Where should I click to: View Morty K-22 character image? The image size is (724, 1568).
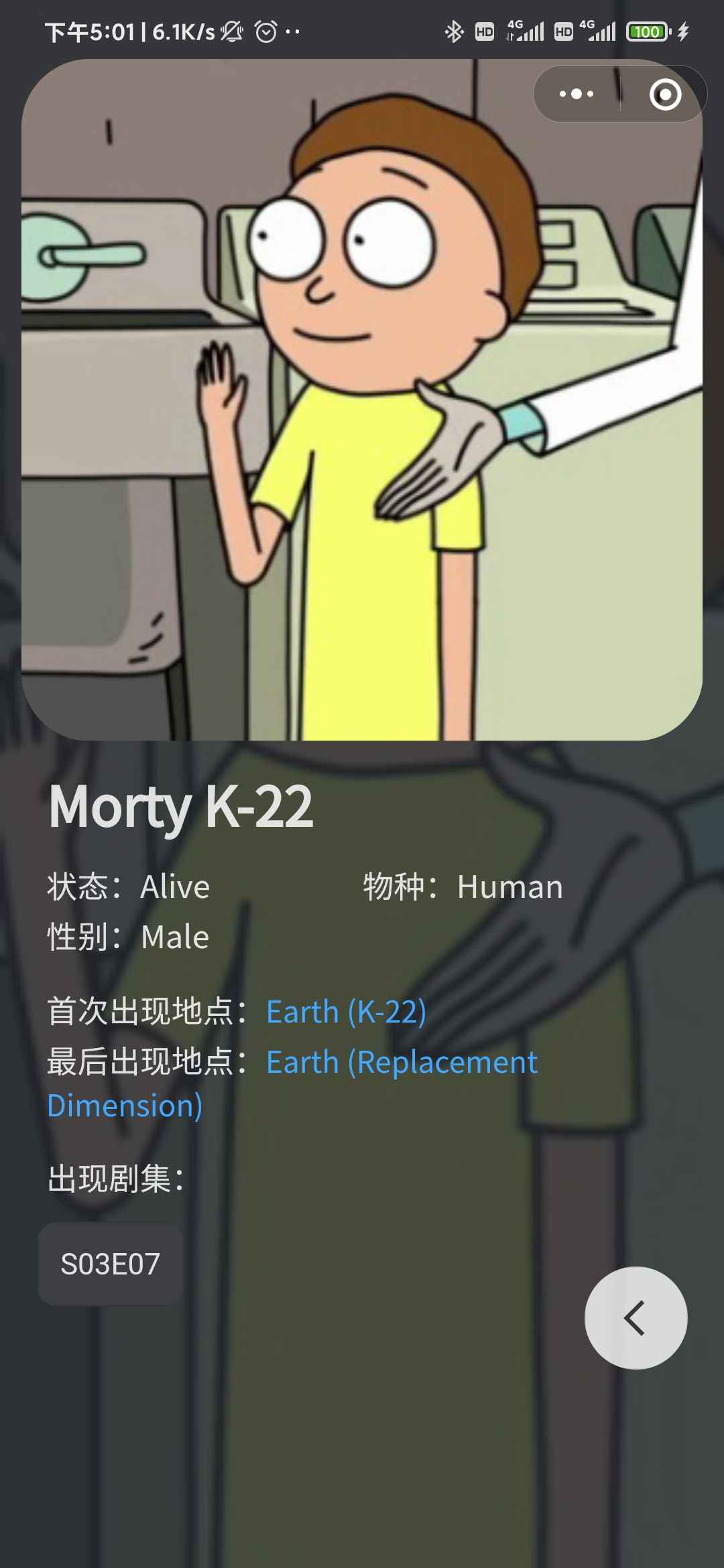tap(362, 399)
